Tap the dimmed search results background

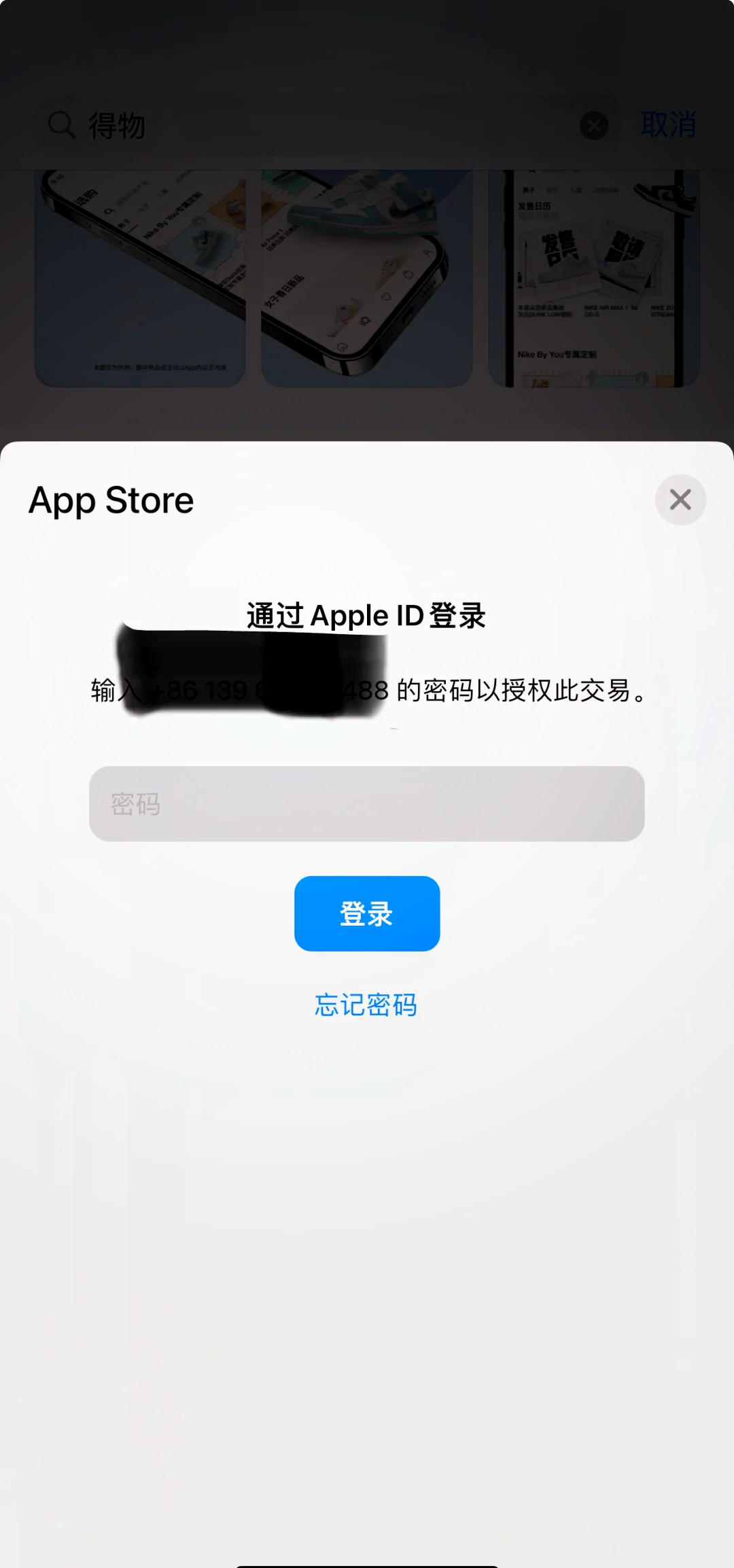tap(367, 415)
